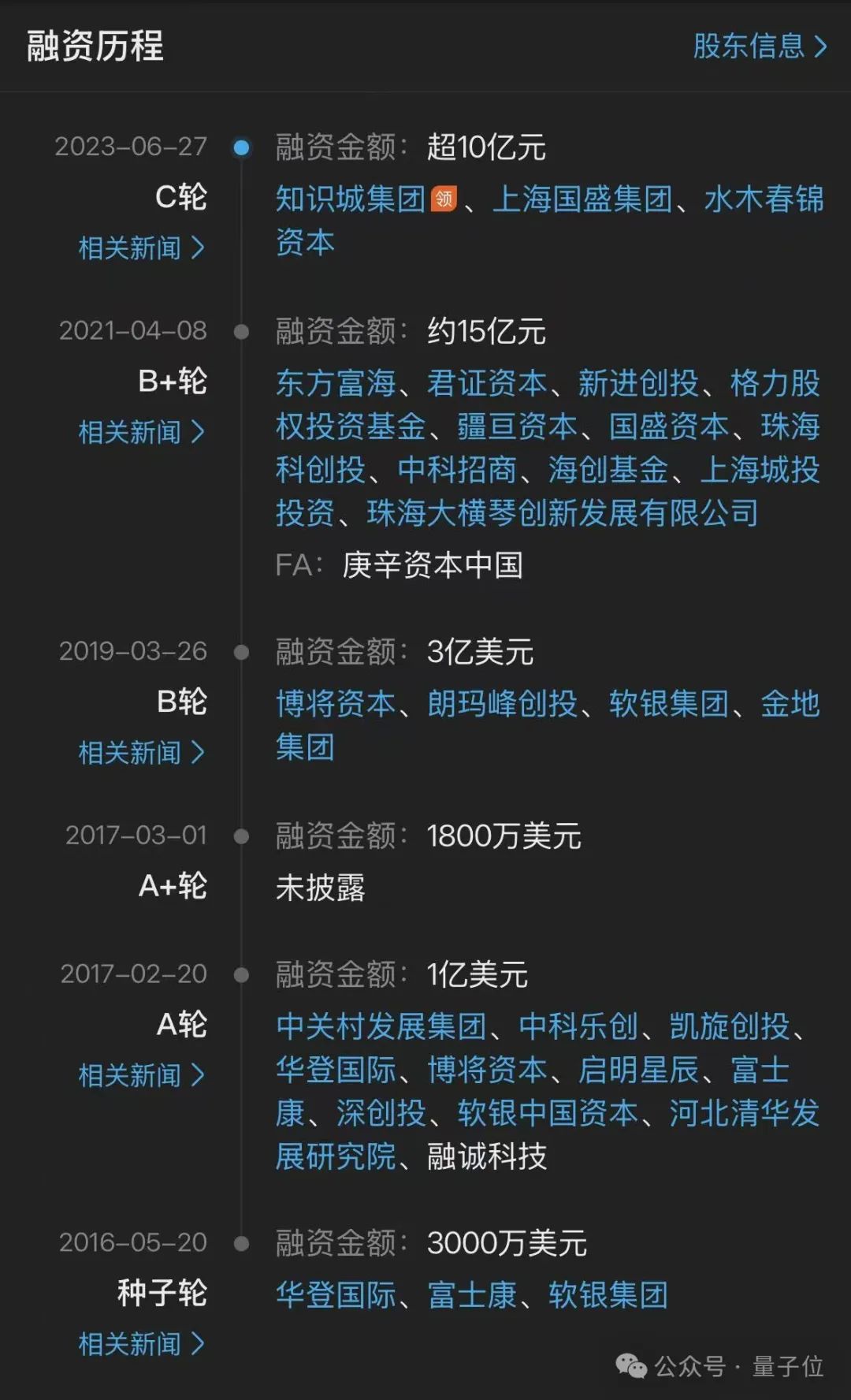Viewport: 851px width, 1400px height.
Task: Open investor 上海国盛集团
Action: pyautogui.click(x=582, y=199)
